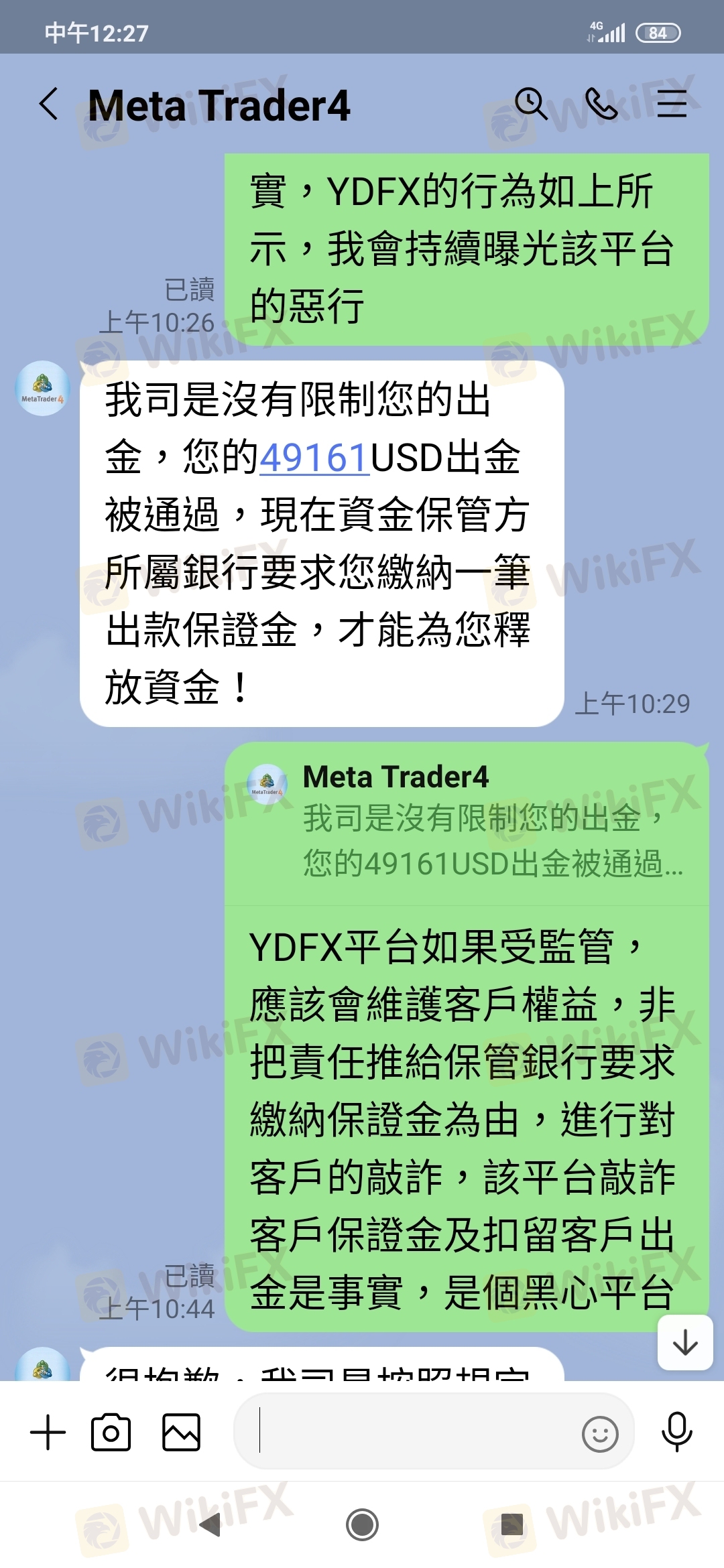The height and width of the screenshot is (1568, 724).
Task: Record a voice message with microphone
Action: click(x=677, y=1432)
